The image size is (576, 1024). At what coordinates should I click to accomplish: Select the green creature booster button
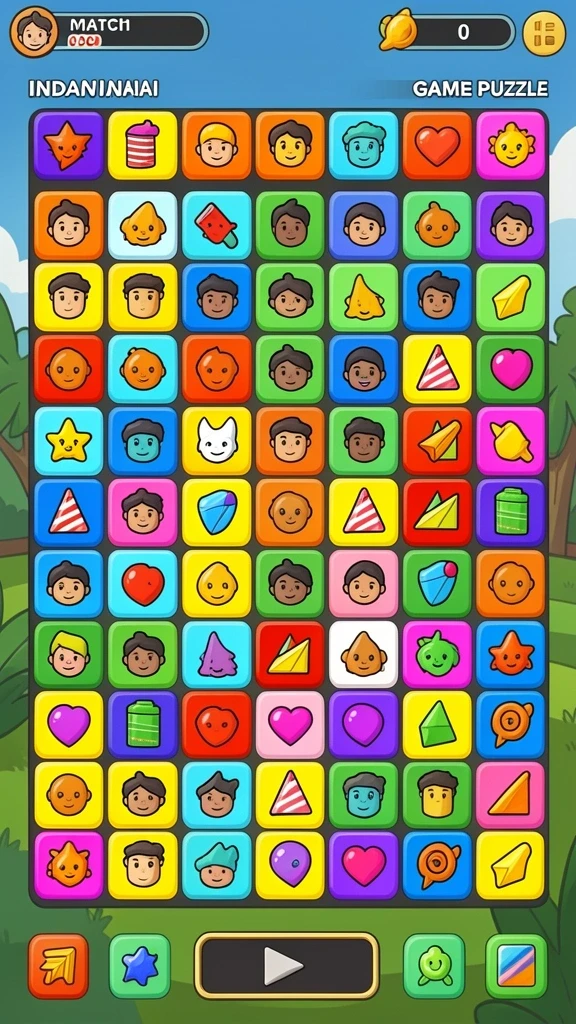434,965
